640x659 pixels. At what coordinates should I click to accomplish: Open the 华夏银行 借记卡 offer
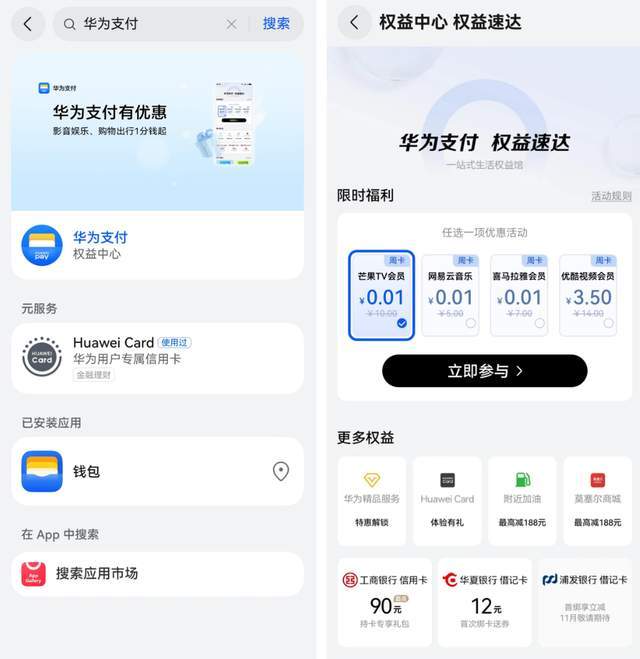484,602
